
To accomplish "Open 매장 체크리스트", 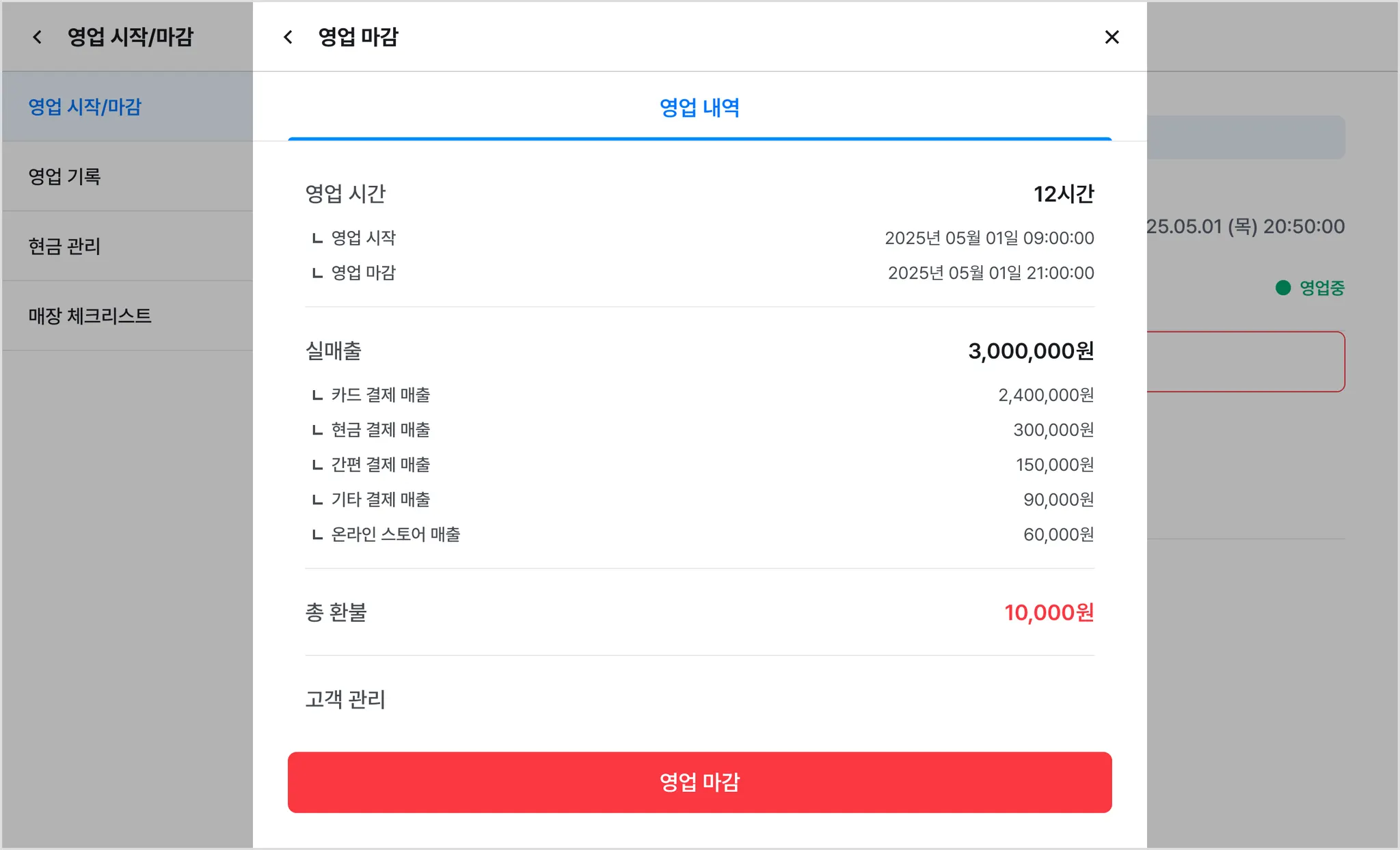I will tap(90, 316).
